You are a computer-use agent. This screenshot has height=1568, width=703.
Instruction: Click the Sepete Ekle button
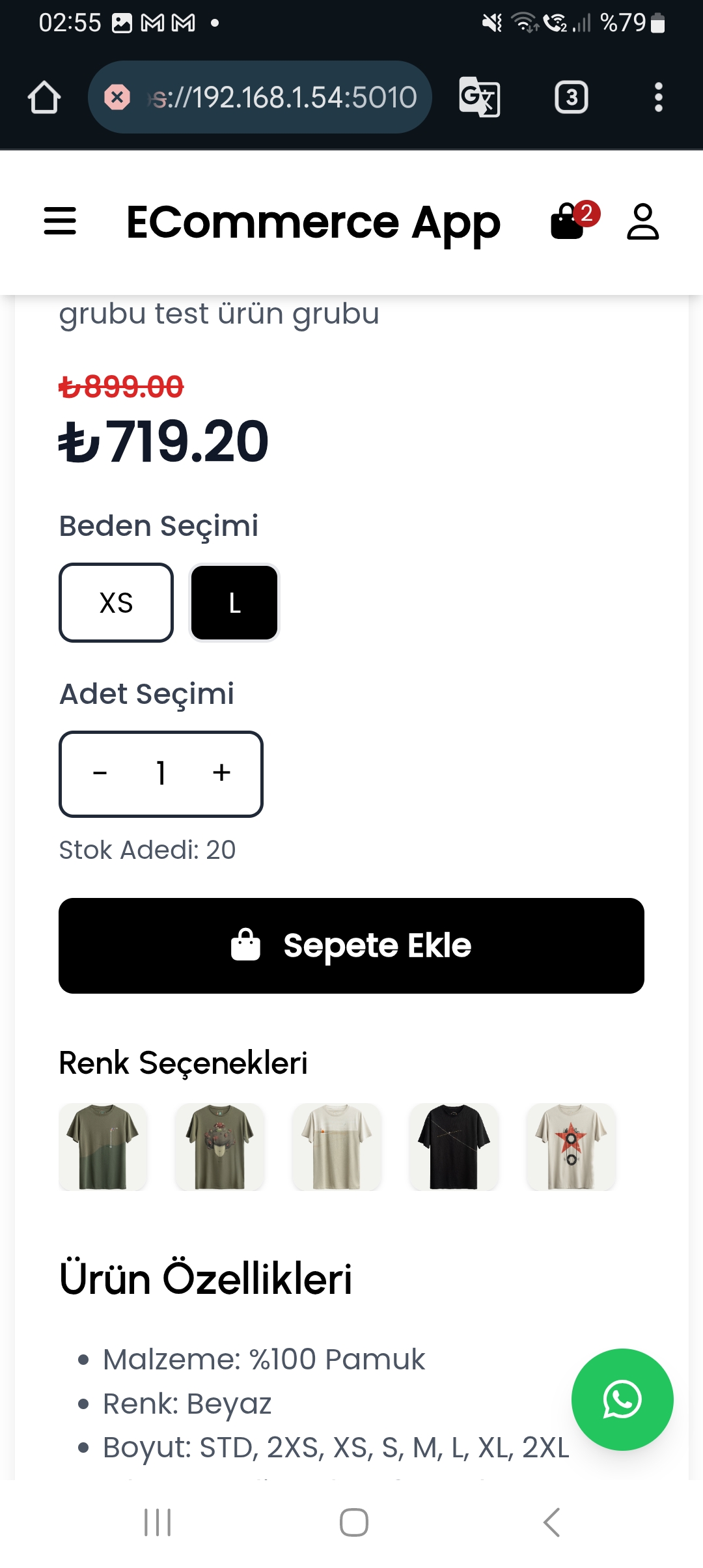pyautogui.click(x=351, y=945)
